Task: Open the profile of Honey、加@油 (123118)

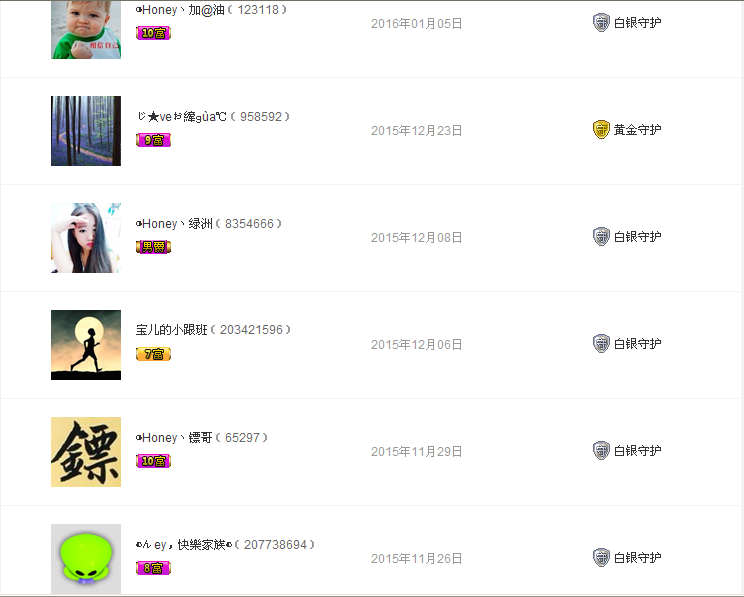Action: coord(211,10)
